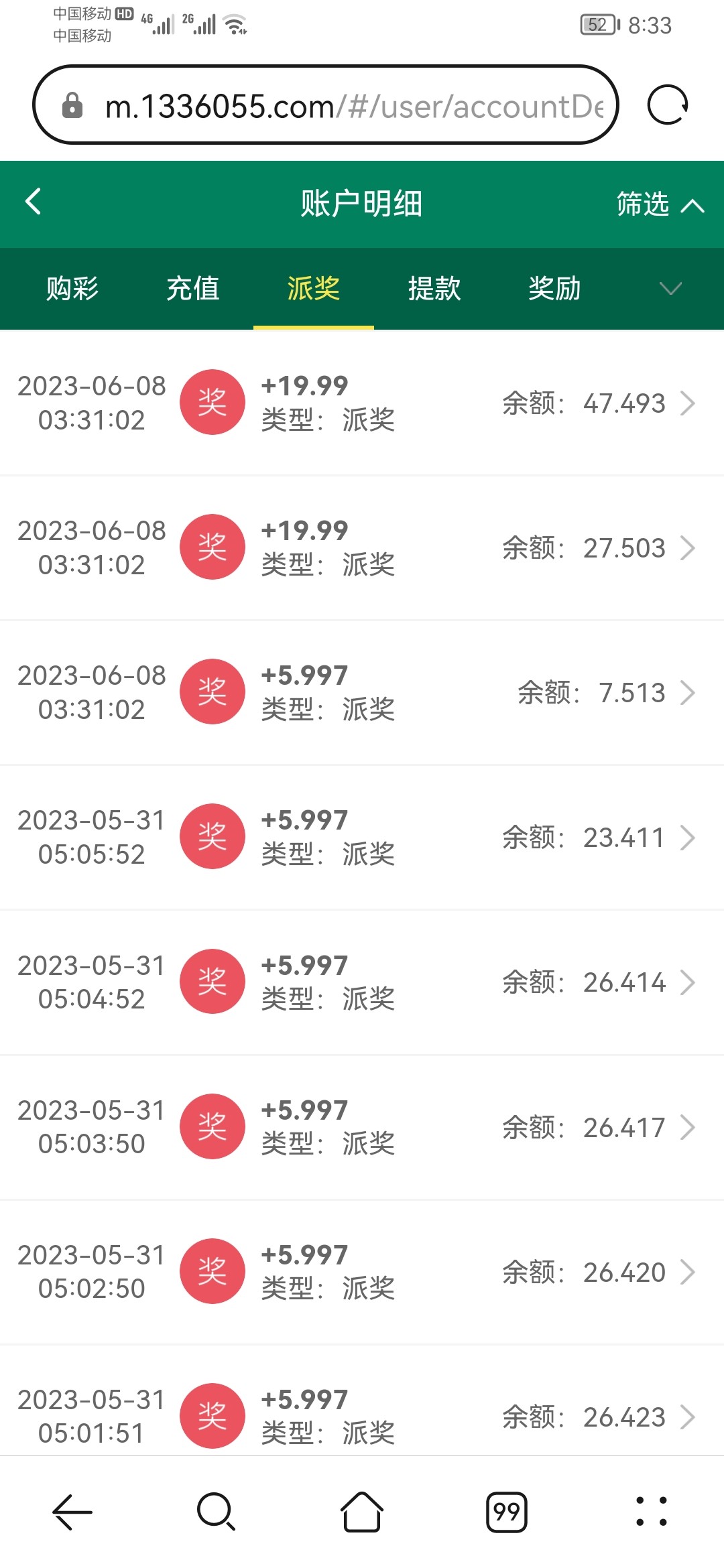
Task: Switch to the 购彩 tab
Action: 72,289
